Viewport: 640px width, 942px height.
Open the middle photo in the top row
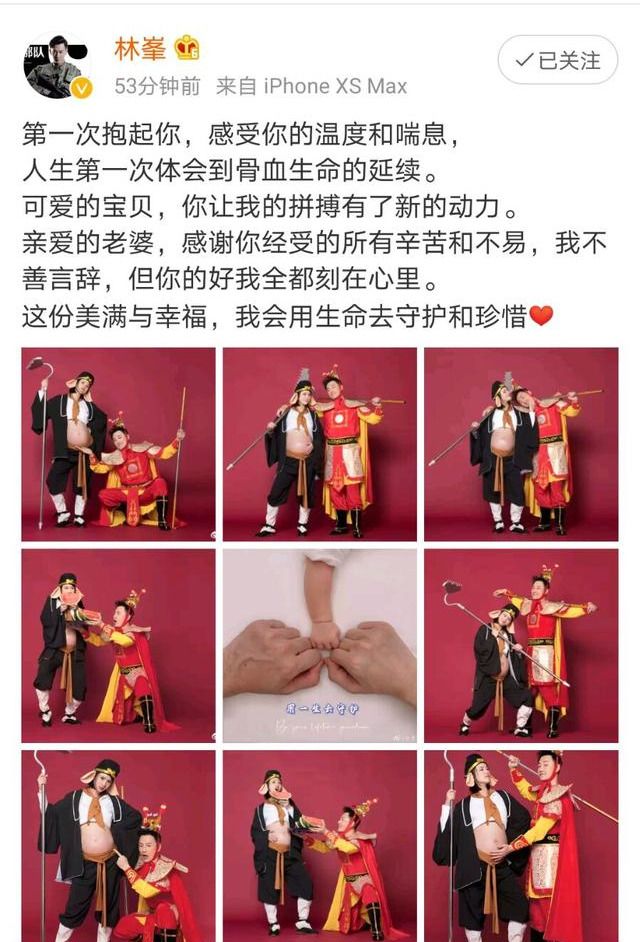(320, 444)
